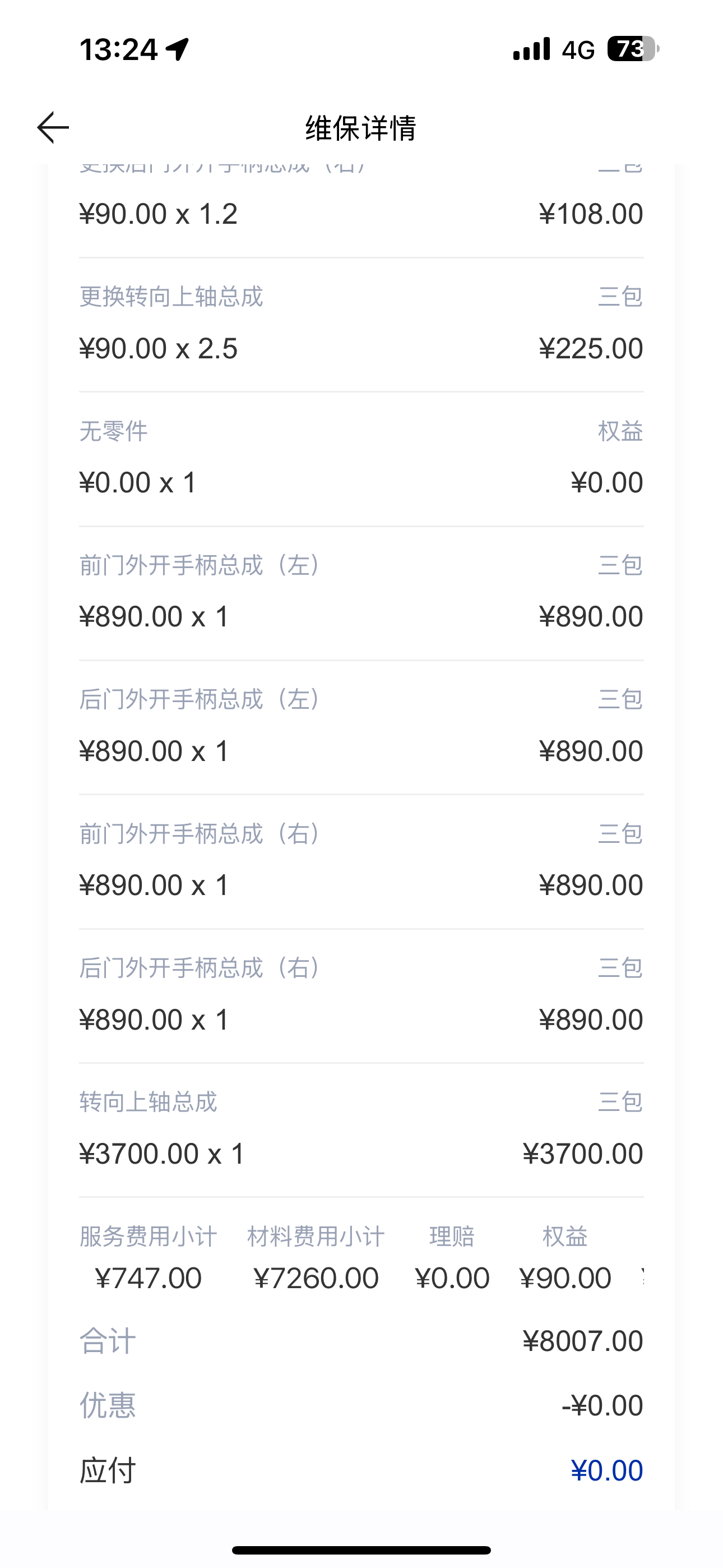Go back from the 维保详情 page
This screenshot has height=1568, width=723.
click(53, 128)
